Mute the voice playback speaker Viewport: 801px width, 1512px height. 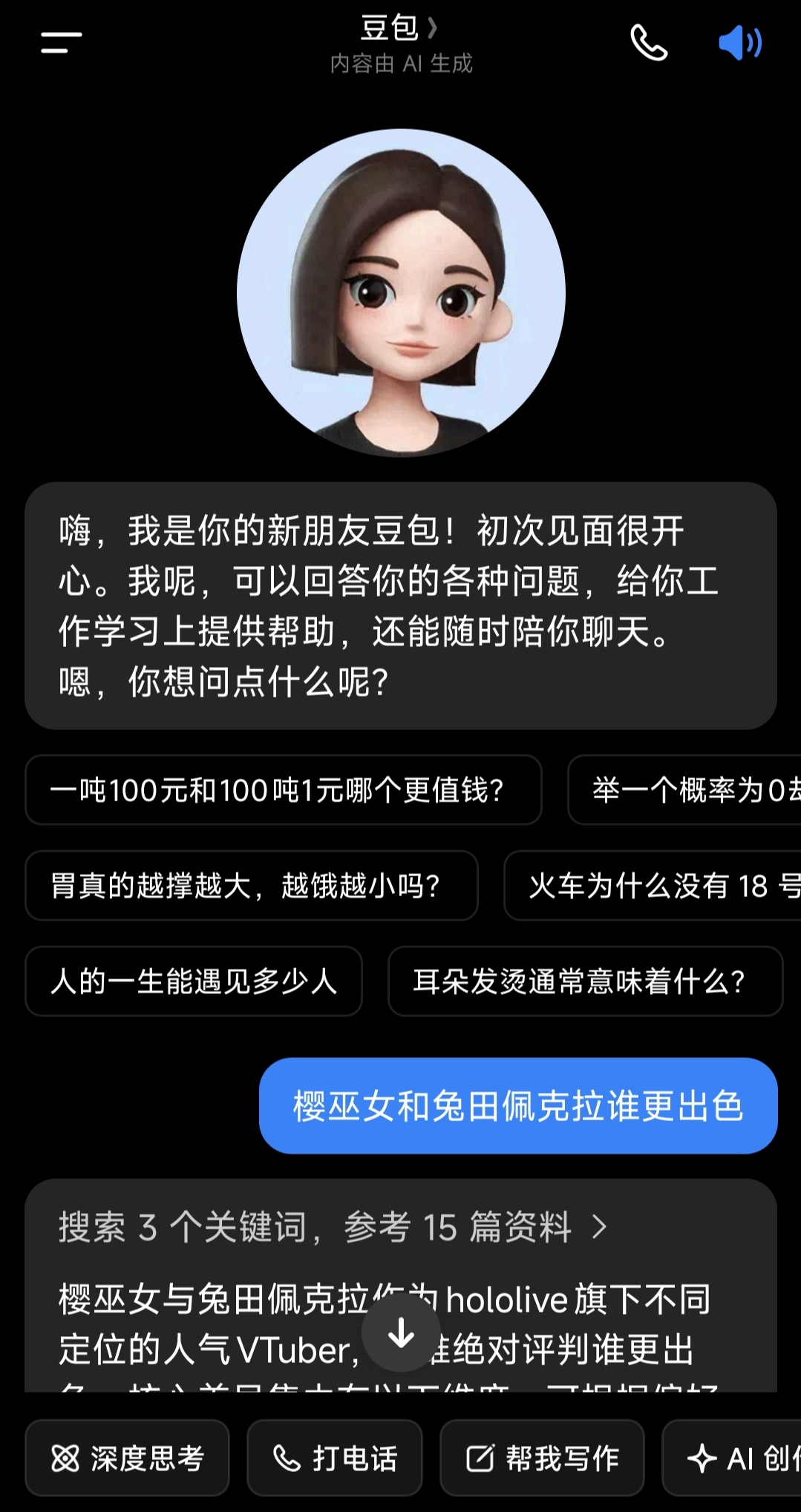tap(739, 42)
